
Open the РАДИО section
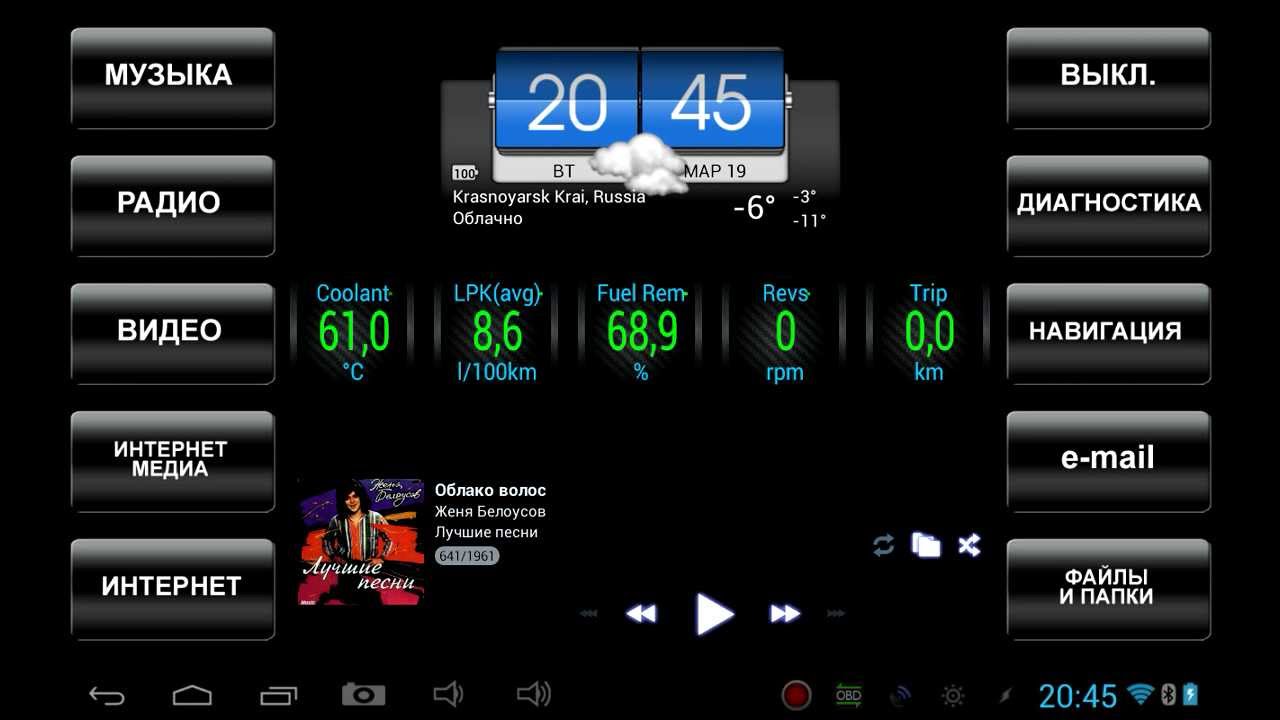pos(172,204)
